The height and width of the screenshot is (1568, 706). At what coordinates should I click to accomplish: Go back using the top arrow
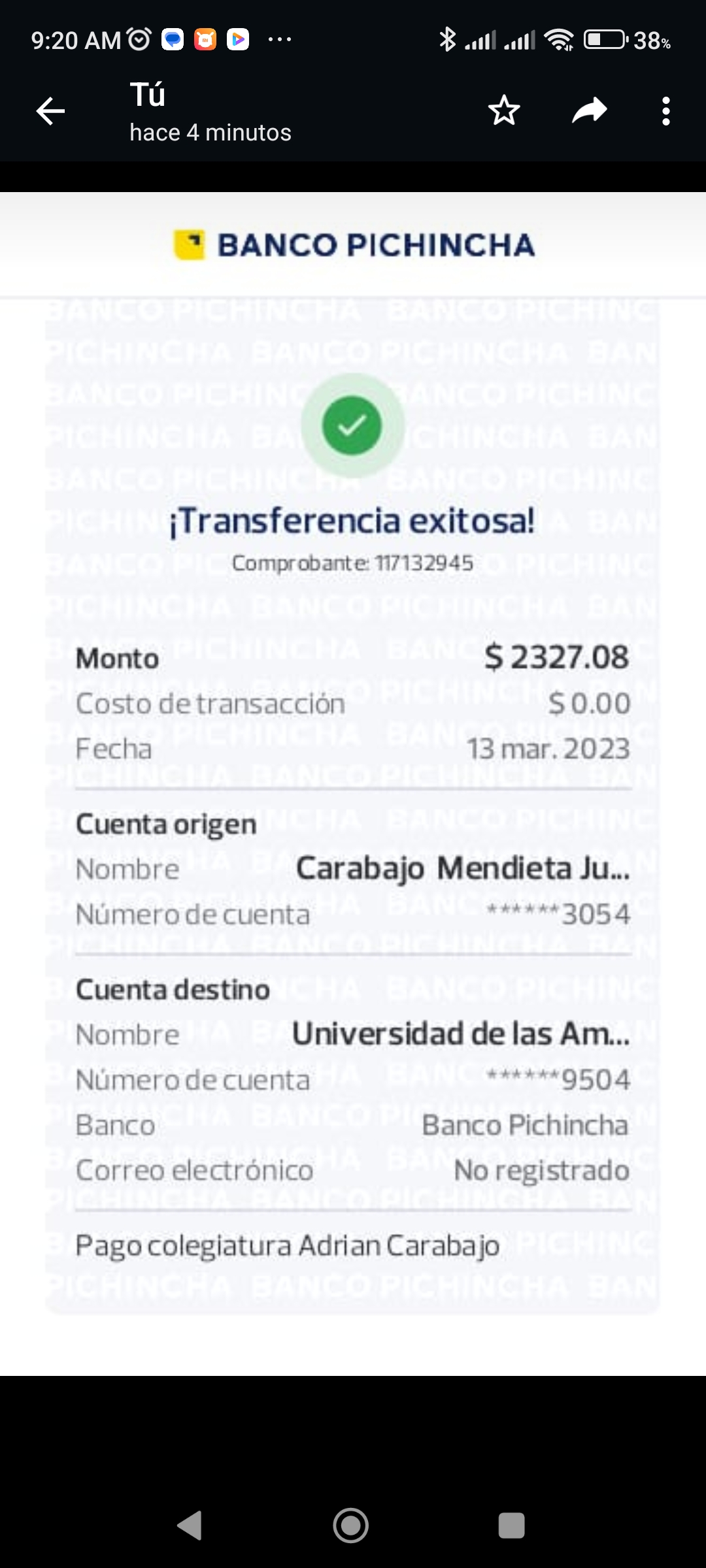(50, 111)
